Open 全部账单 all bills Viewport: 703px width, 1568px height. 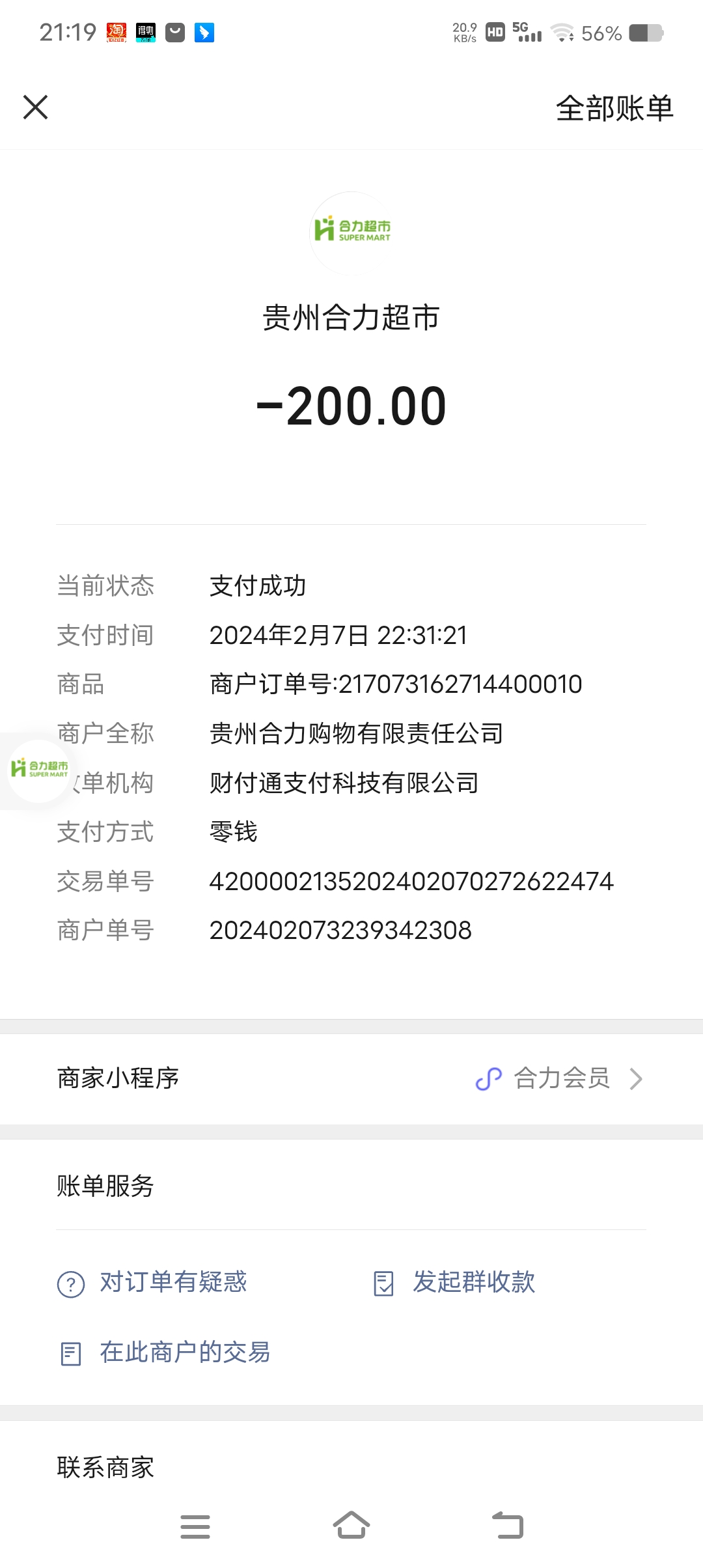tap(614, 108)
